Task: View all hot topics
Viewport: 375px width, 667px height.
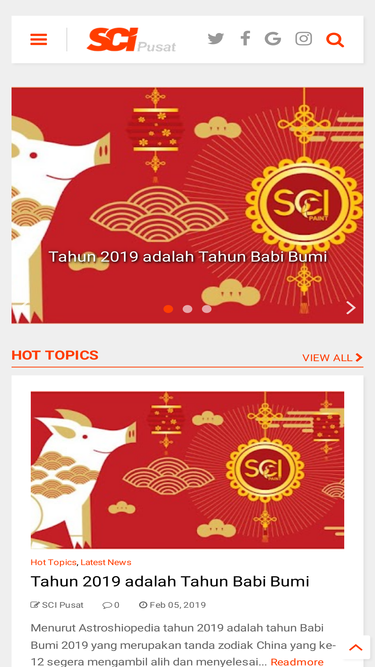Action: pos(332,358)
